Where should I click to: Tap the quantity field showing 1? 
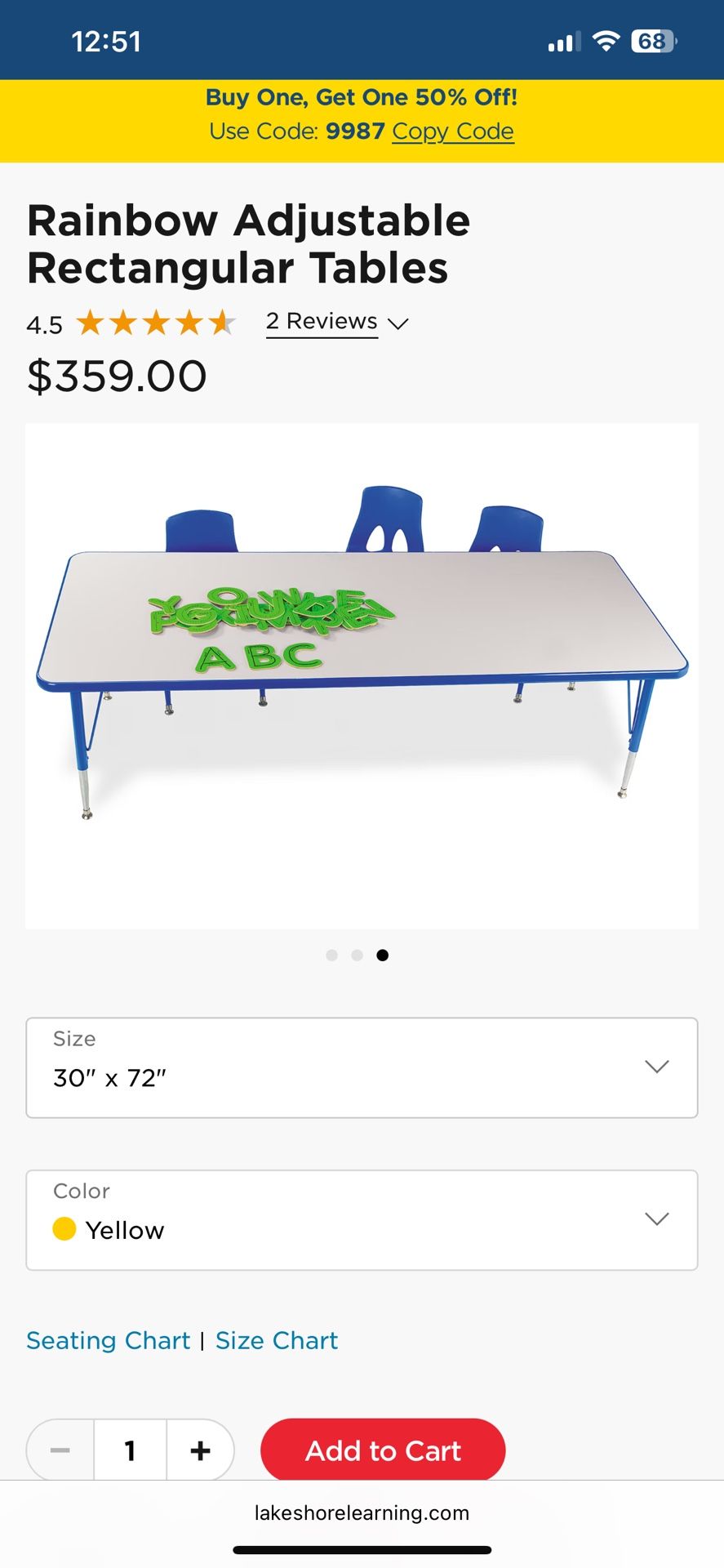pos(131,1450)
